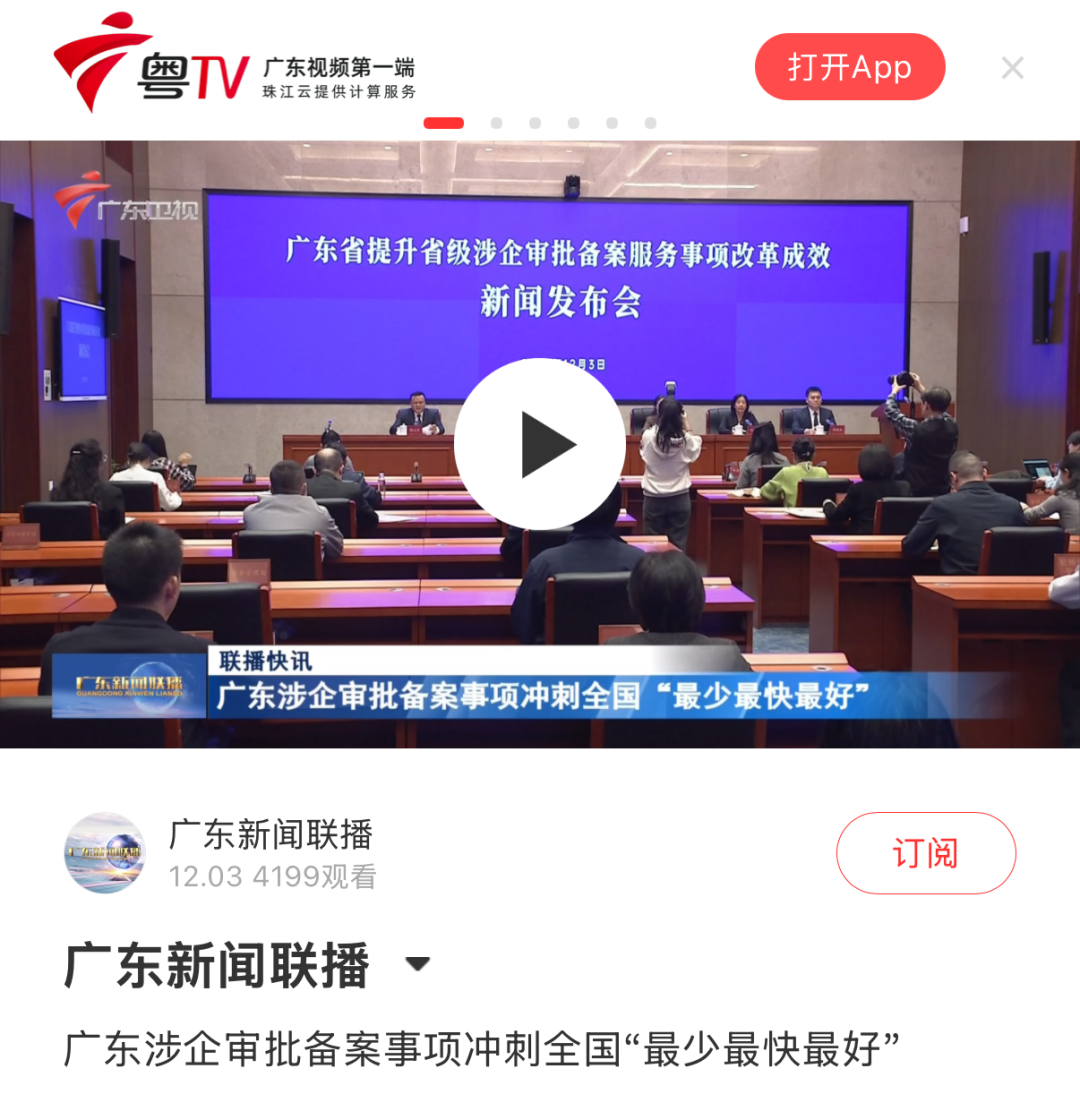Dismiss the top banner with the X
Screen dimensions: 1080x1111
(1012, 67)
